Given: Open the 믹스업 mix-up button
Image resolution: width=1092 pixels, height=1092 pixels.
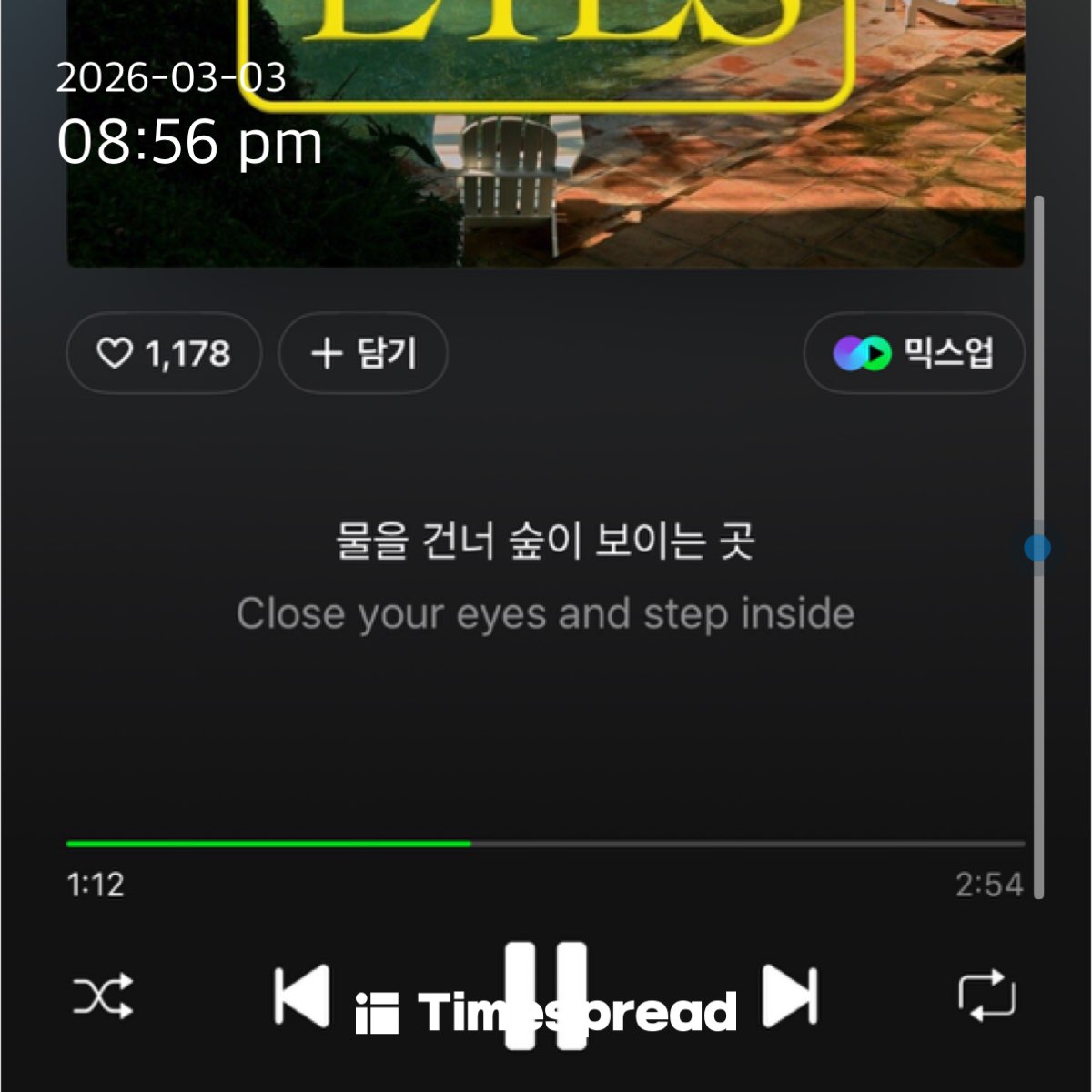Looking at the screenshot, I should pyautogui.click(x=914, y=353).
